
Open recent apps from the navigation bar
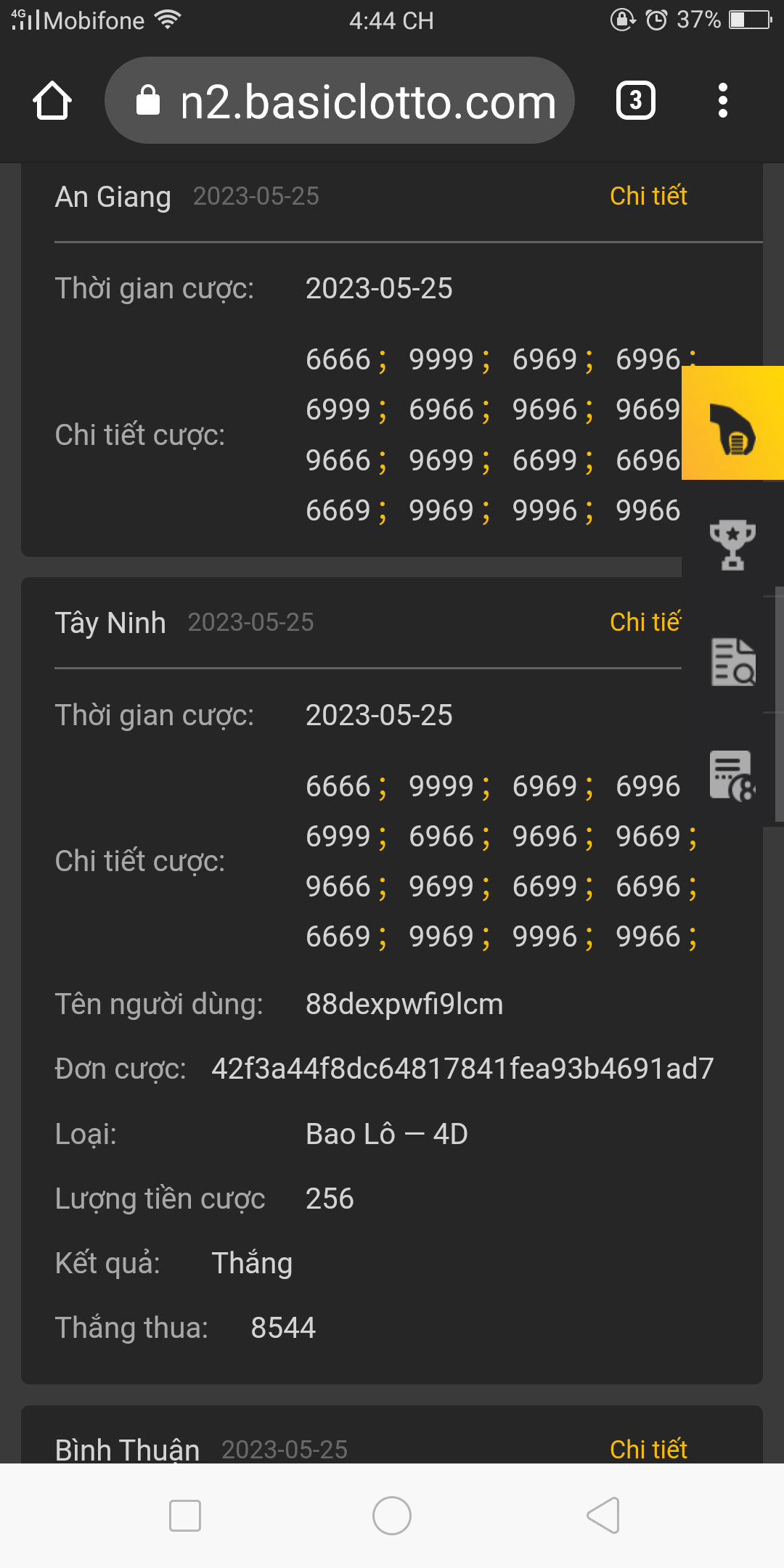point(185,1516)
